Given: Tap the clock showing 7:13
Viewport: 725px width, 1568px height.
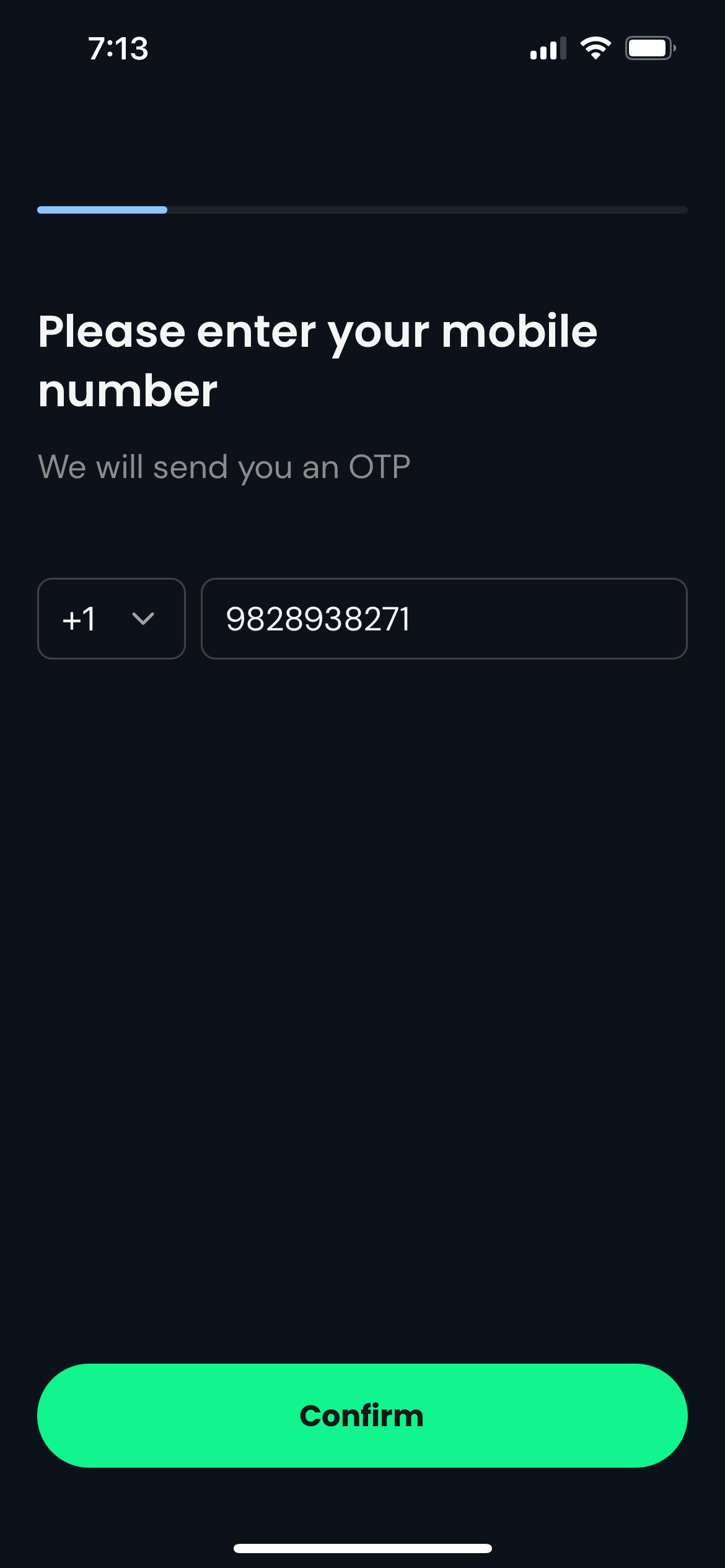Looking at the screenshot, I should 118,48.
